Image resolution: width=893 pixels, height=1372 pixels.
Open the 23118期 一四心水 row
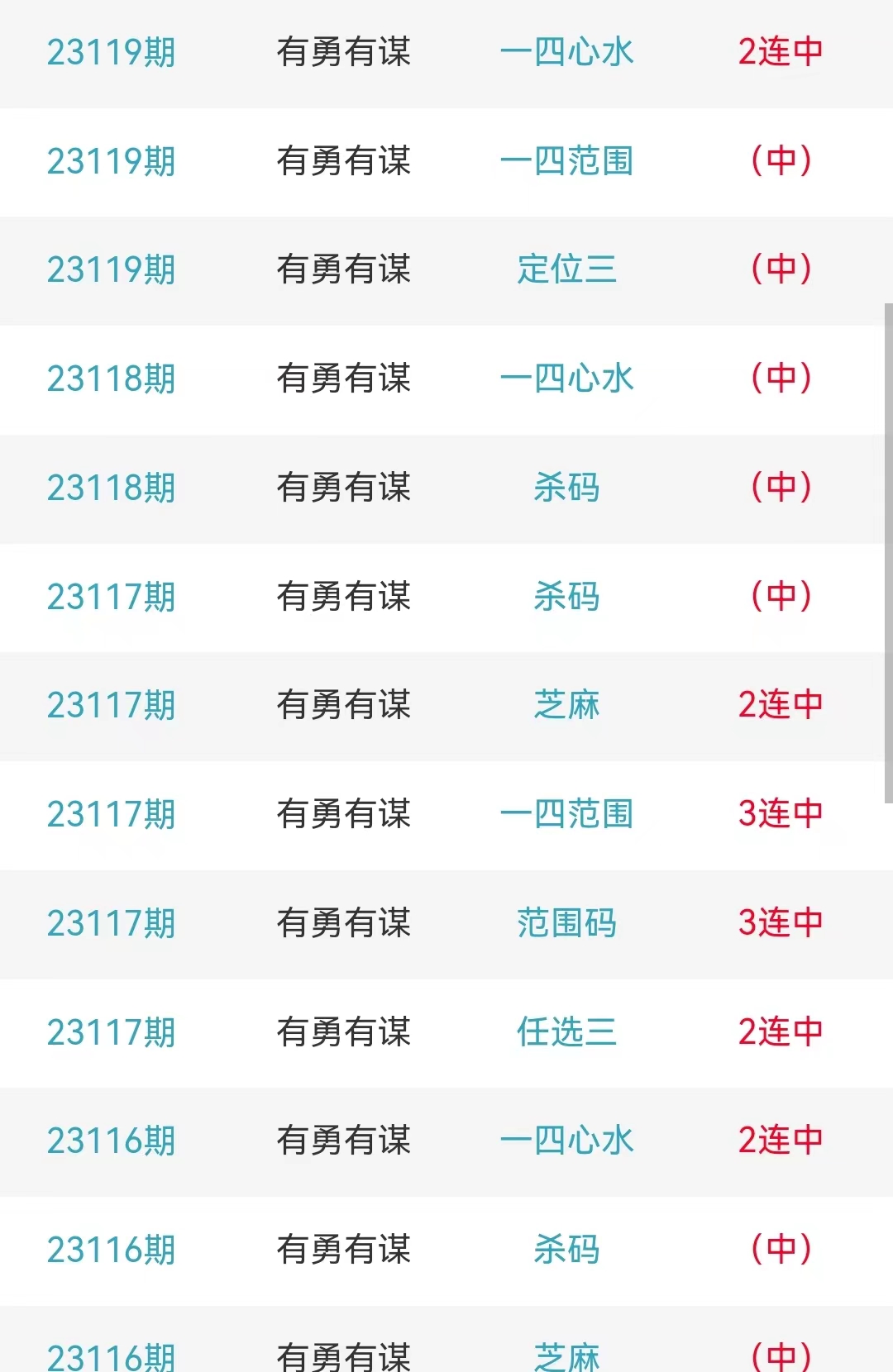tap(566, 379)
